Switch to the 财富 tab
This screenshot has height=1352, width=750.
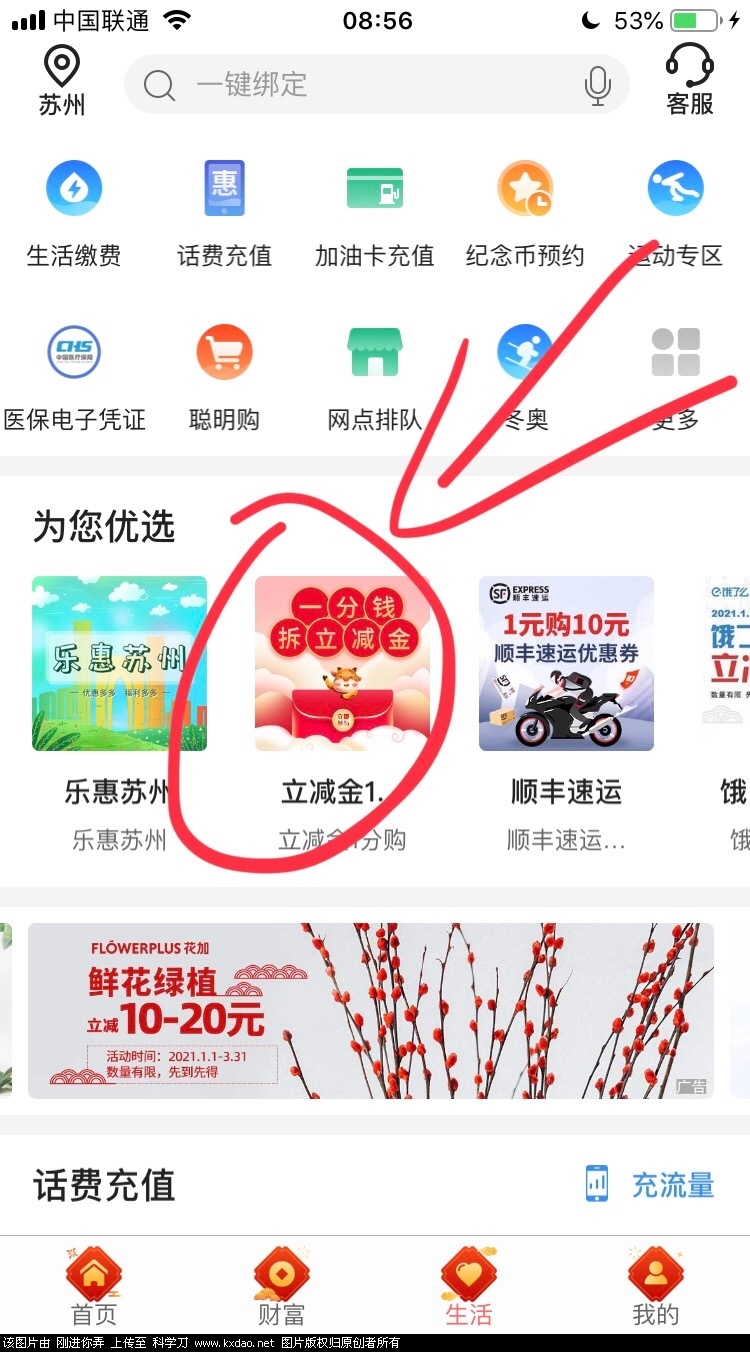click(281, 1288)
